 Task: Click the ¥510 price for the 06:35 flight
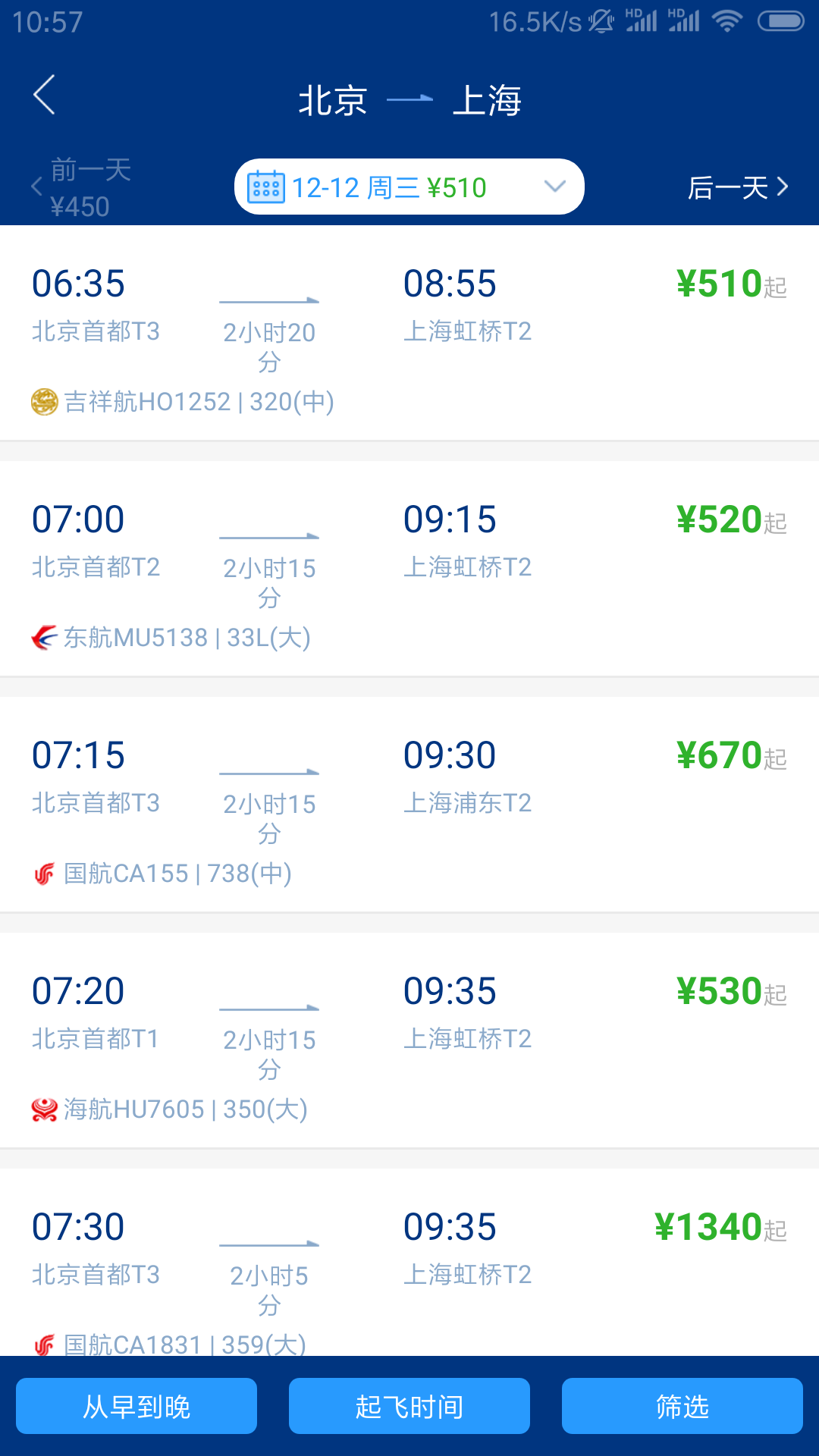pos(718,284)
